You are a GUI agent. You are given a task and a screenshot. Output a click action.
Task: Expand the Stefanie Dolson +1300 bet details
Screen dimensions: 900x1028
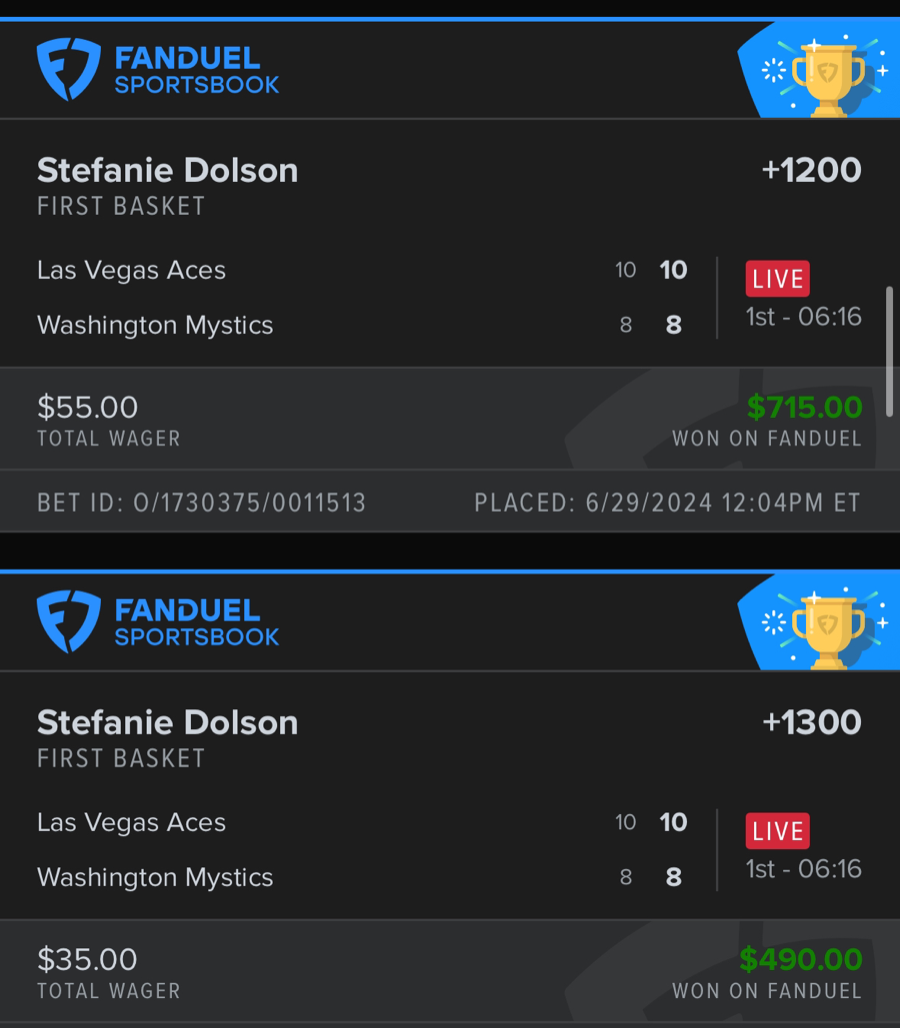click(x=167, y=722)
